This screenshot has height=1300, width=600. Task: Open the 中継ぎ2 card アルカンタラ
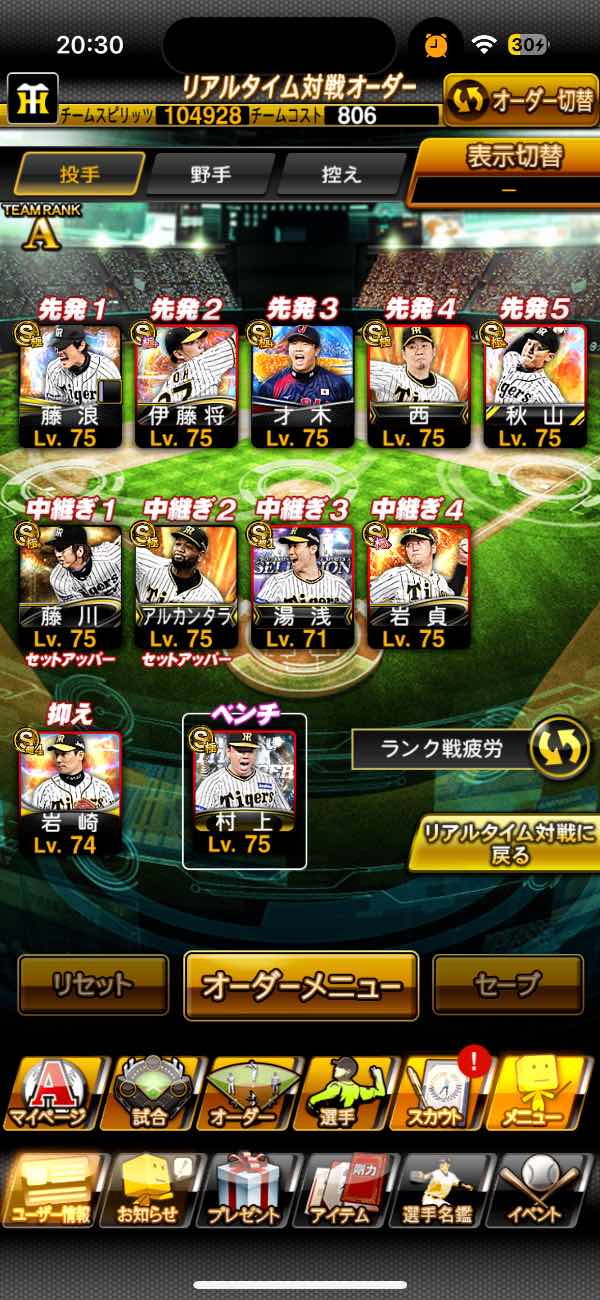click(x=186, y=587)
